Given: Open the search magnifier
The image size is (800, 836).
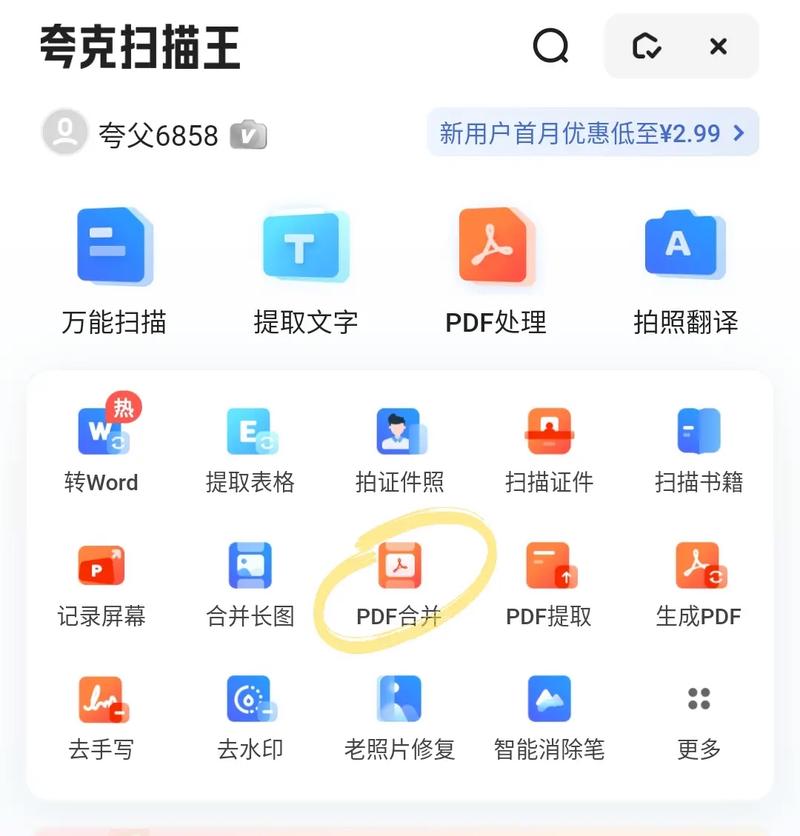Looking at the screenshot, I should [x=551, y=46].
